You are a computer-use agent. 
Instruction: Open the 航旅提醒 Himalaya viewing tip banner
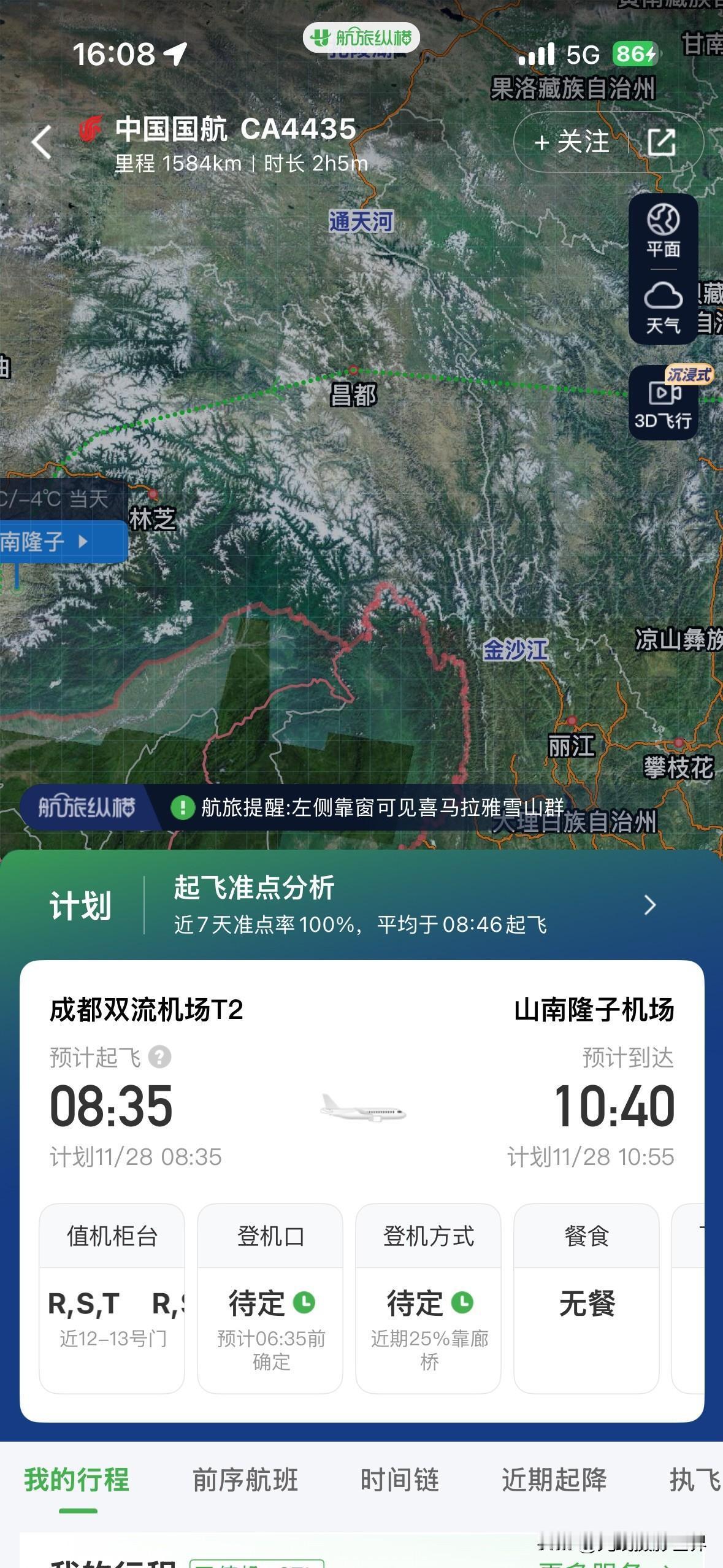click(x=380, y=809)
